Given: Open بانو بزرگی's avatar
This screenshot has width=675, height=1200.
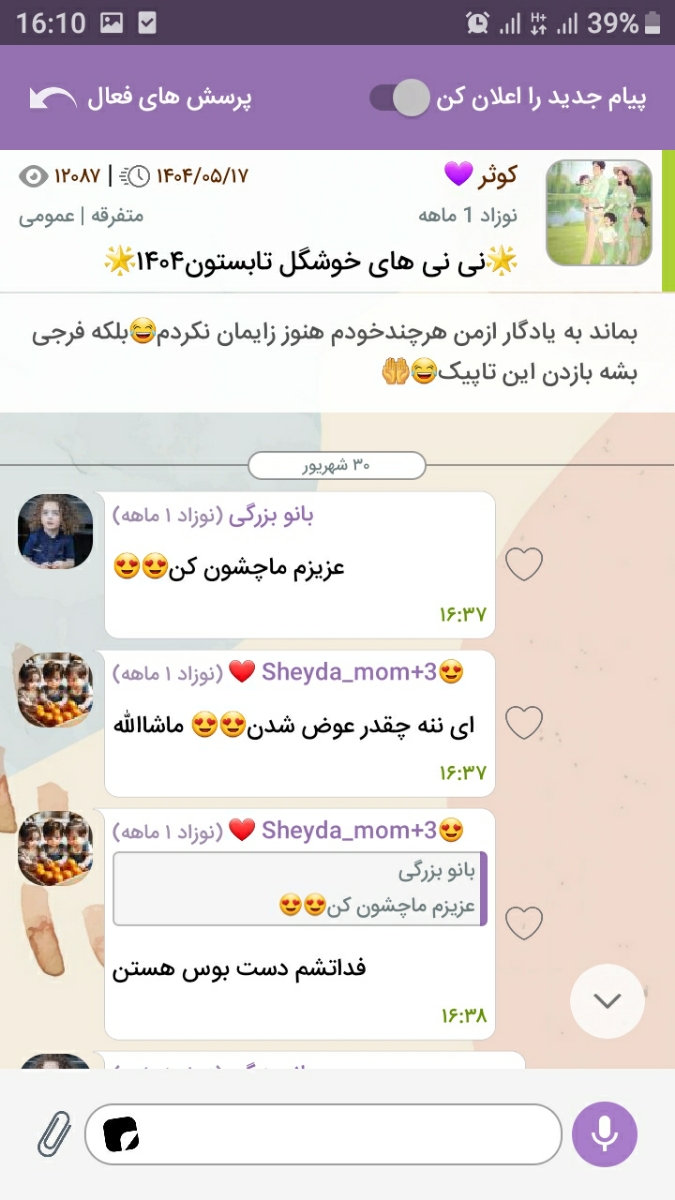Looking at the screenshot, I should 55,531.
